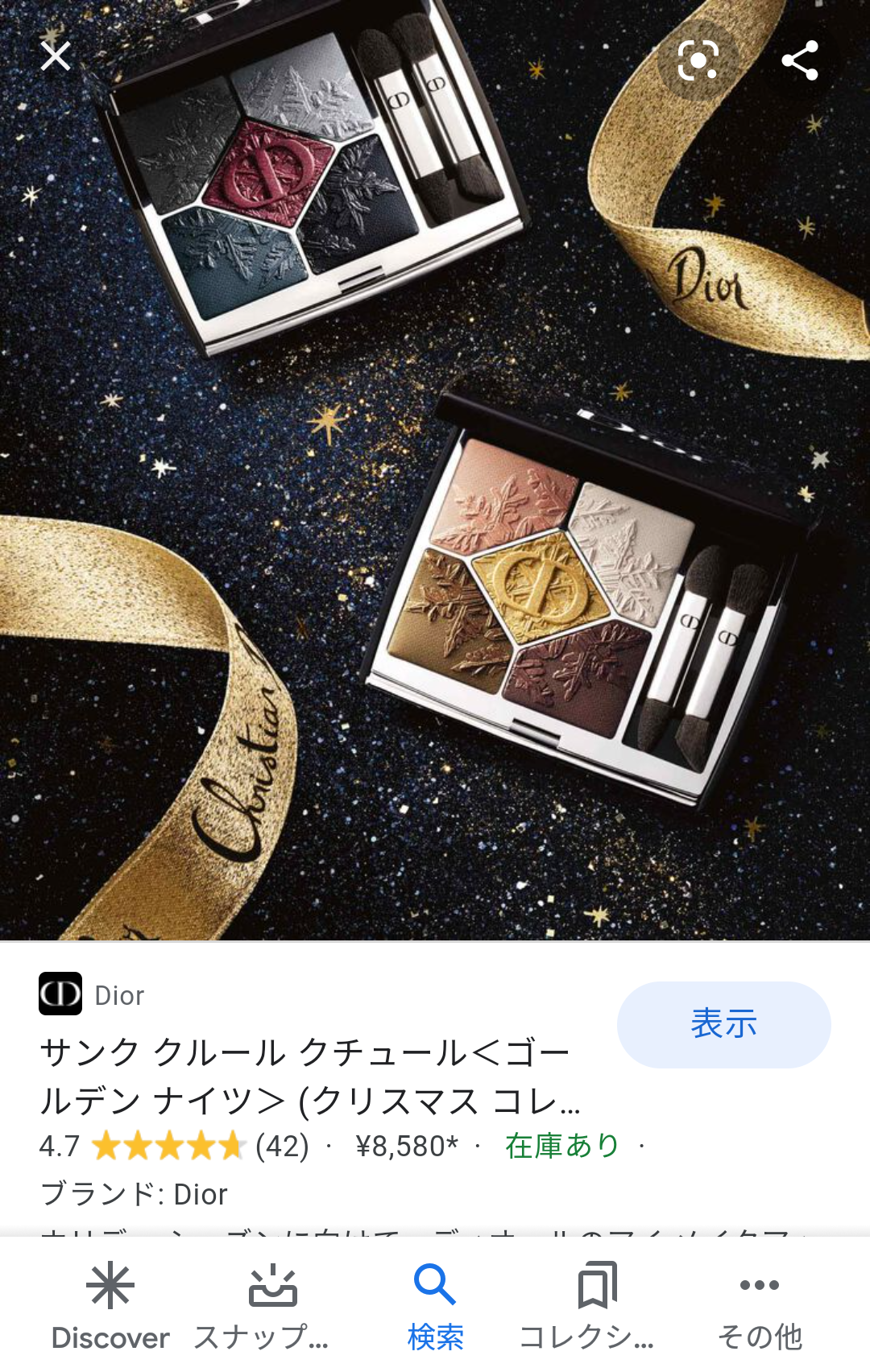Share this product image

click(x=800, y=60)
